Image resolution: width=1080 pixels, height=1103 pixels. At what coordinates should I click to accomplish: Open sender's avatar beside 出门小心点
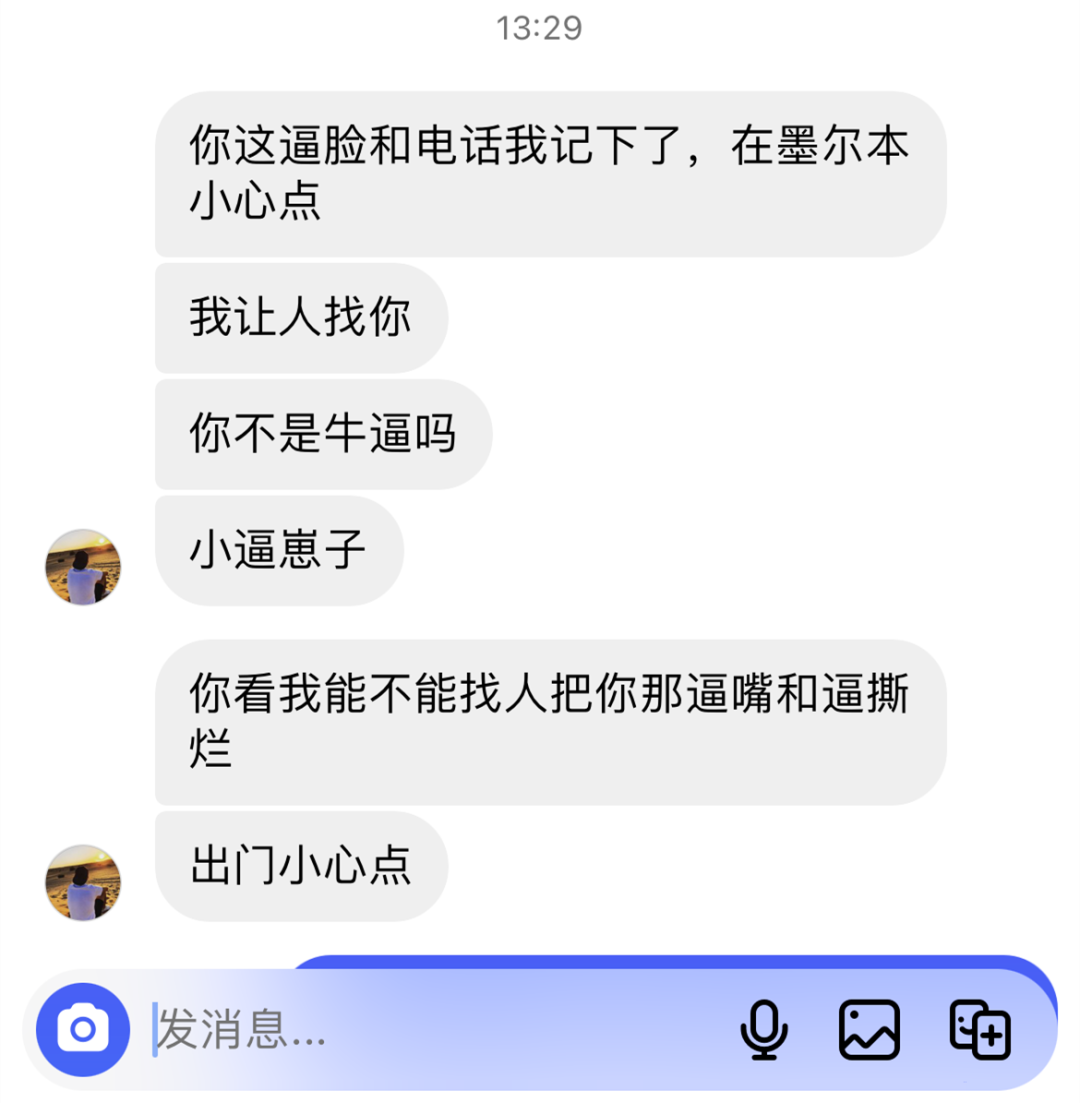(x=83, y=882)
